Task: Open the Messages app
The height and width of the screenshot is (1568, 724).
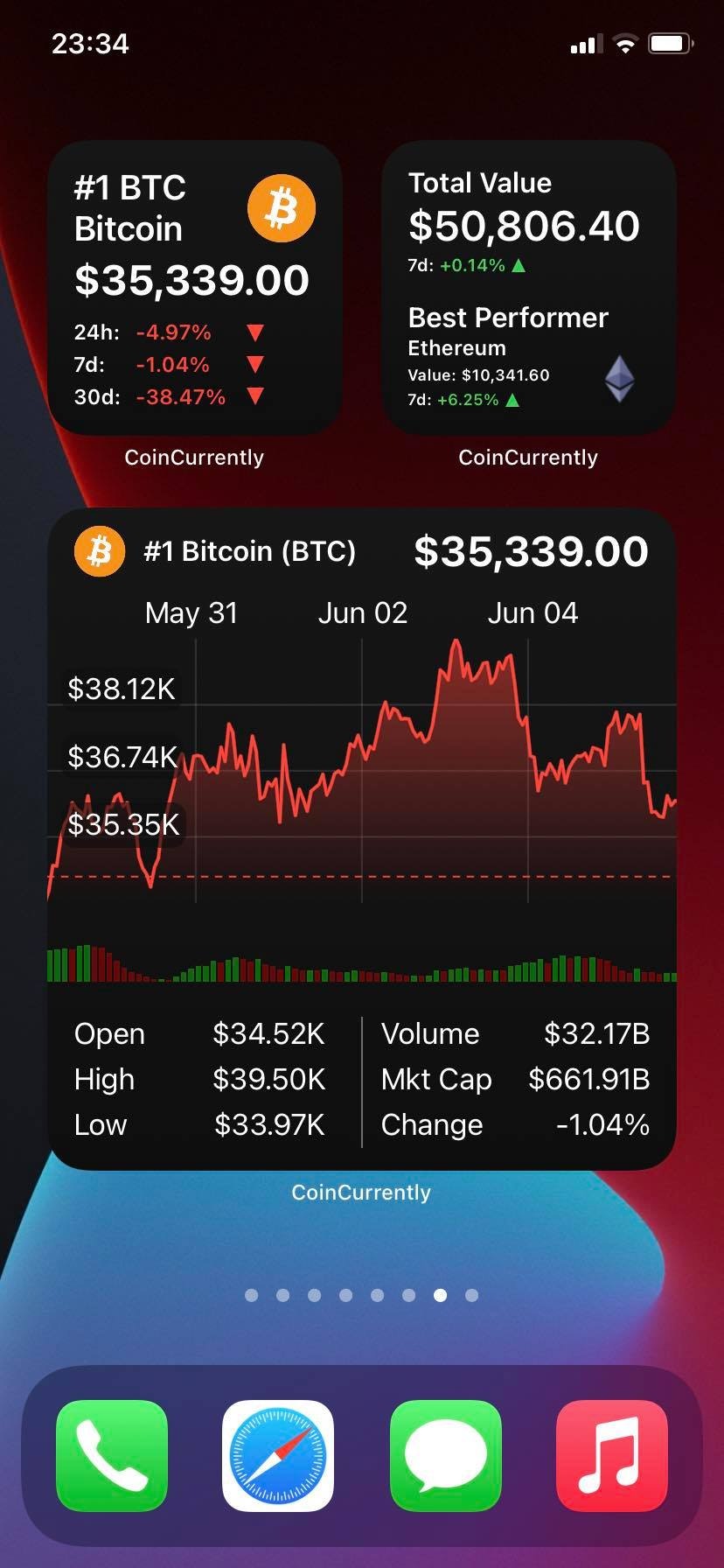Action: [445, 1454]
